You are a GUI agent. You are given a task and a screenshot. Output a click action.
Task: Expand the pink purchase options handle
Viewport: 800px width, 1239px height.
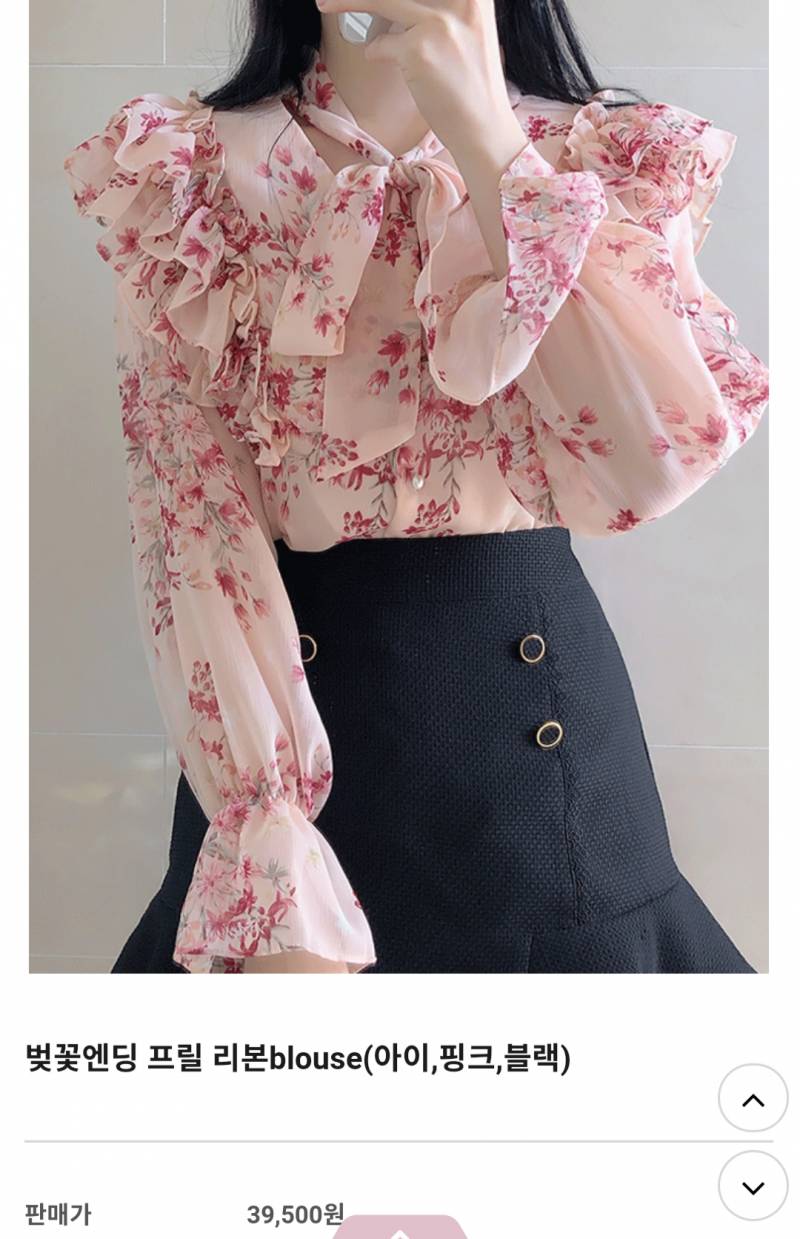pos(400,1229)
